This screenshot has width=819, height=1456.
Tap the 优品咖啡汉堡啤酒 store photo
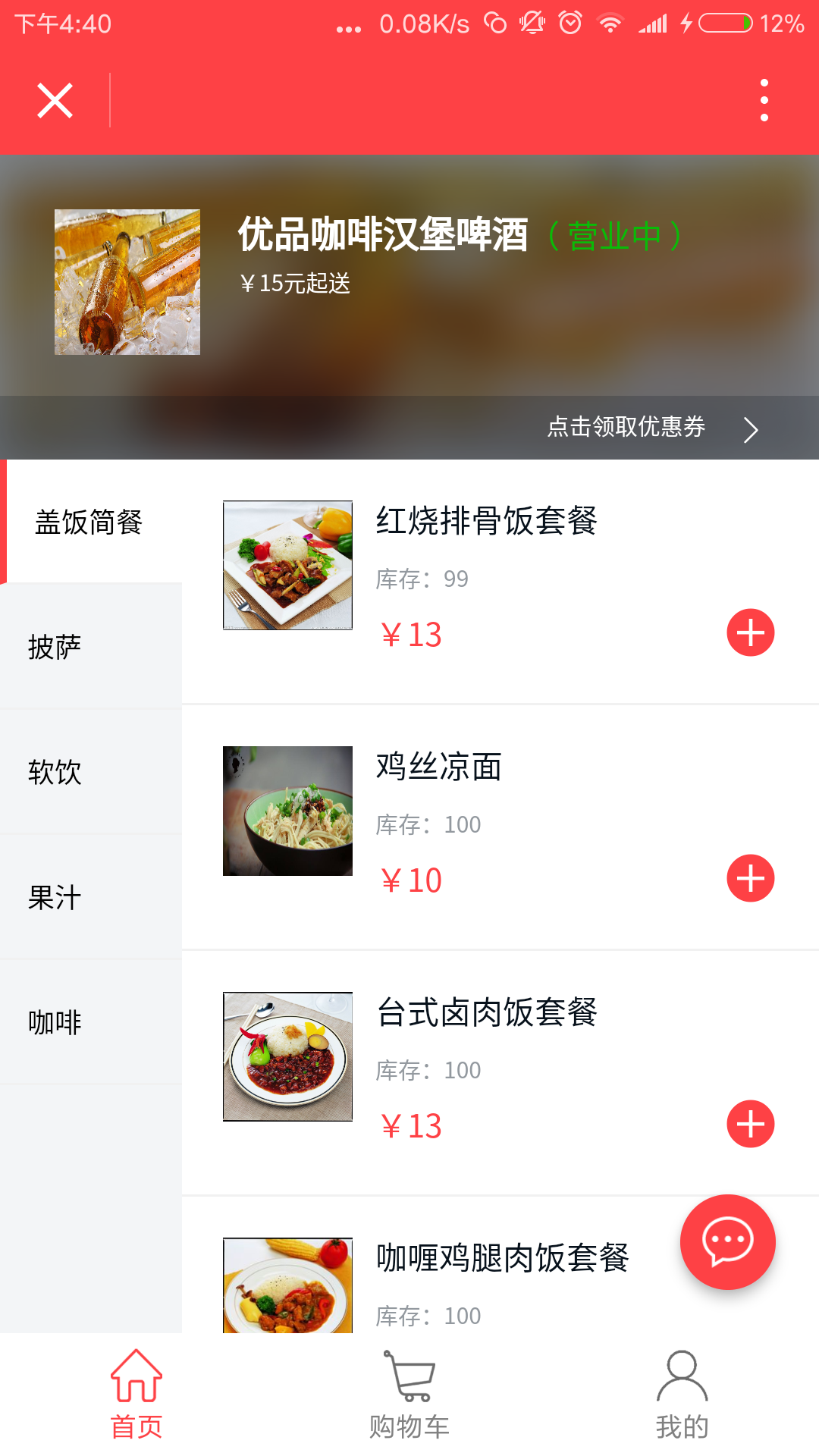pyautogui.click(x=127, y=282)
